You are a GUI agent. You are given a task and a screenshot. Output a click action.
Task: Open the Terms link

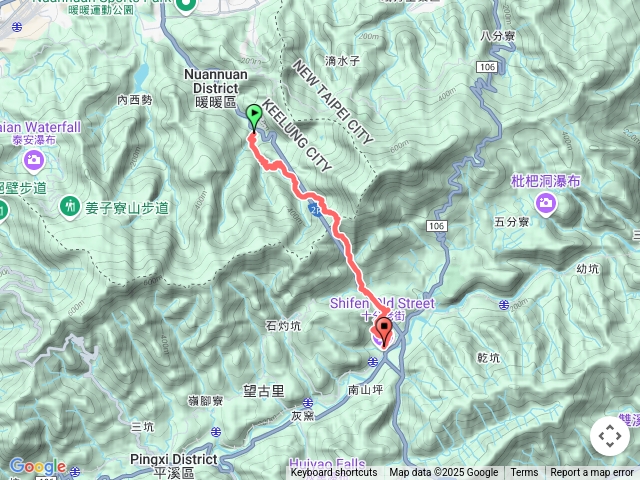coord(524,473)
